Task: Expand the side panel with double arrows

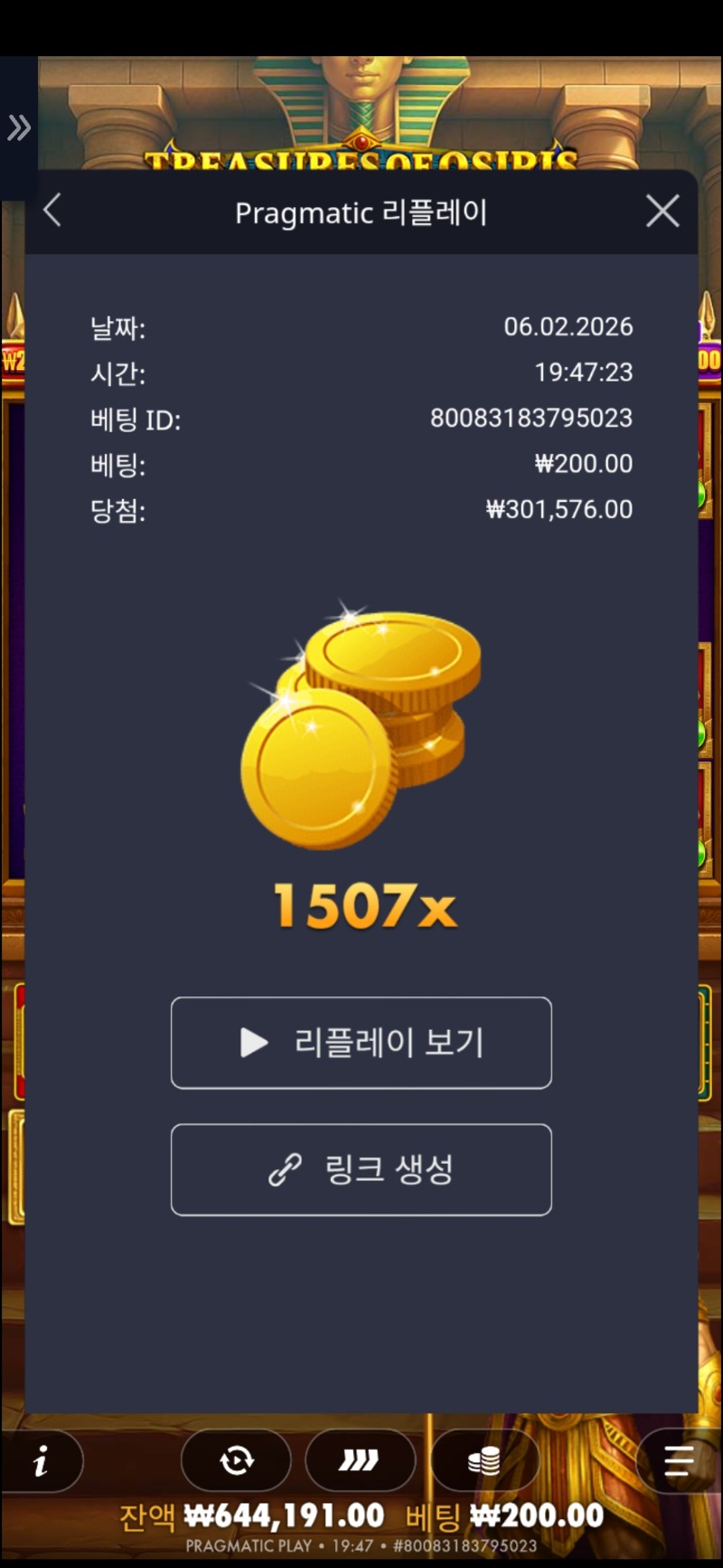Action: (x=19, y=128)
